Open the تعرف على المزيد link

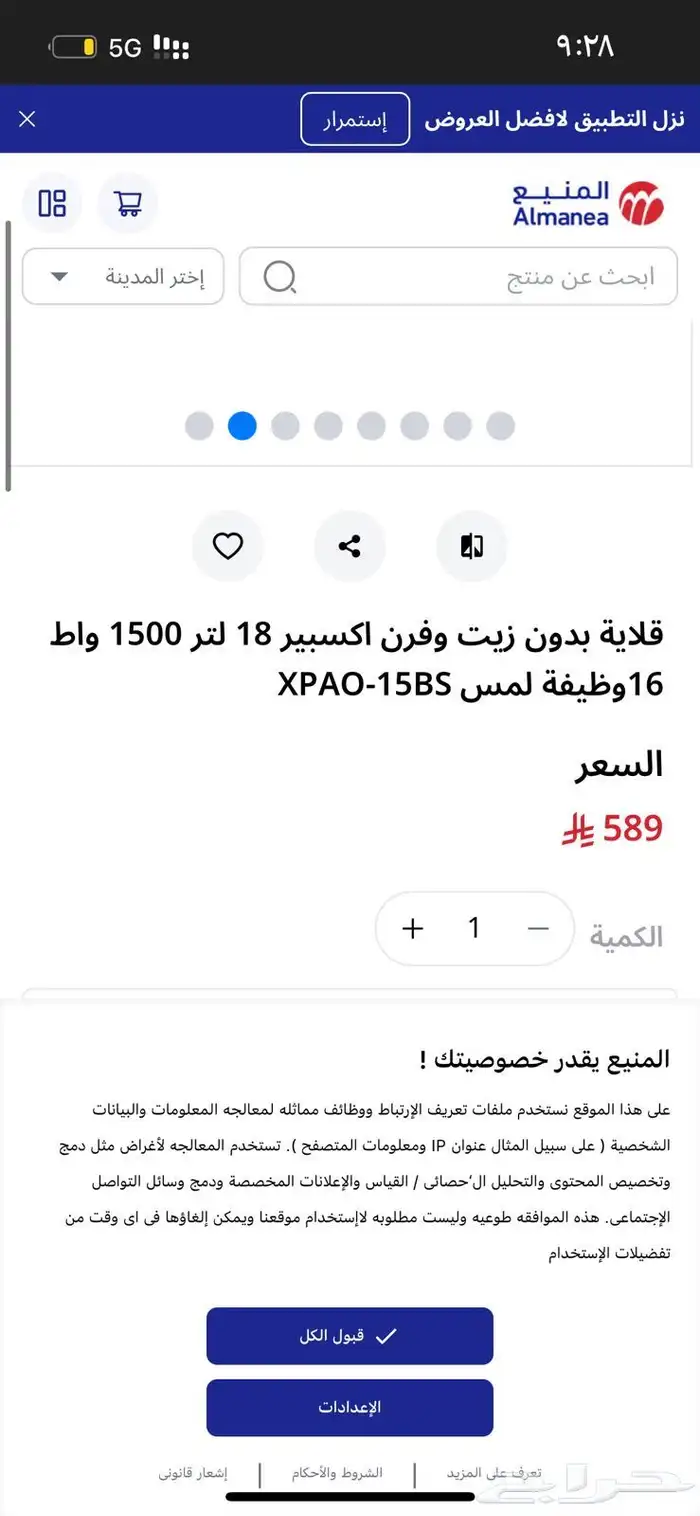pyautogui.click(x=493, y=1473)
